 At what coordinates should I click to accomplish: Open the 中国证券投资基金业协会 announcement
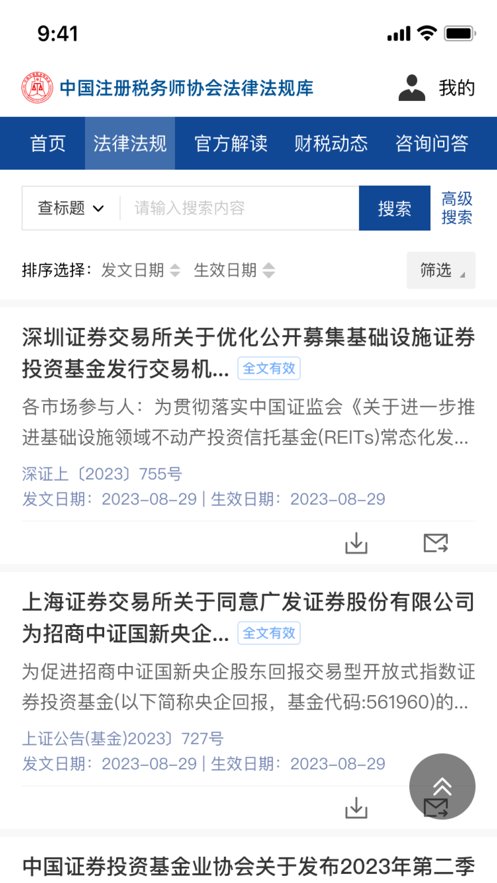248,867
